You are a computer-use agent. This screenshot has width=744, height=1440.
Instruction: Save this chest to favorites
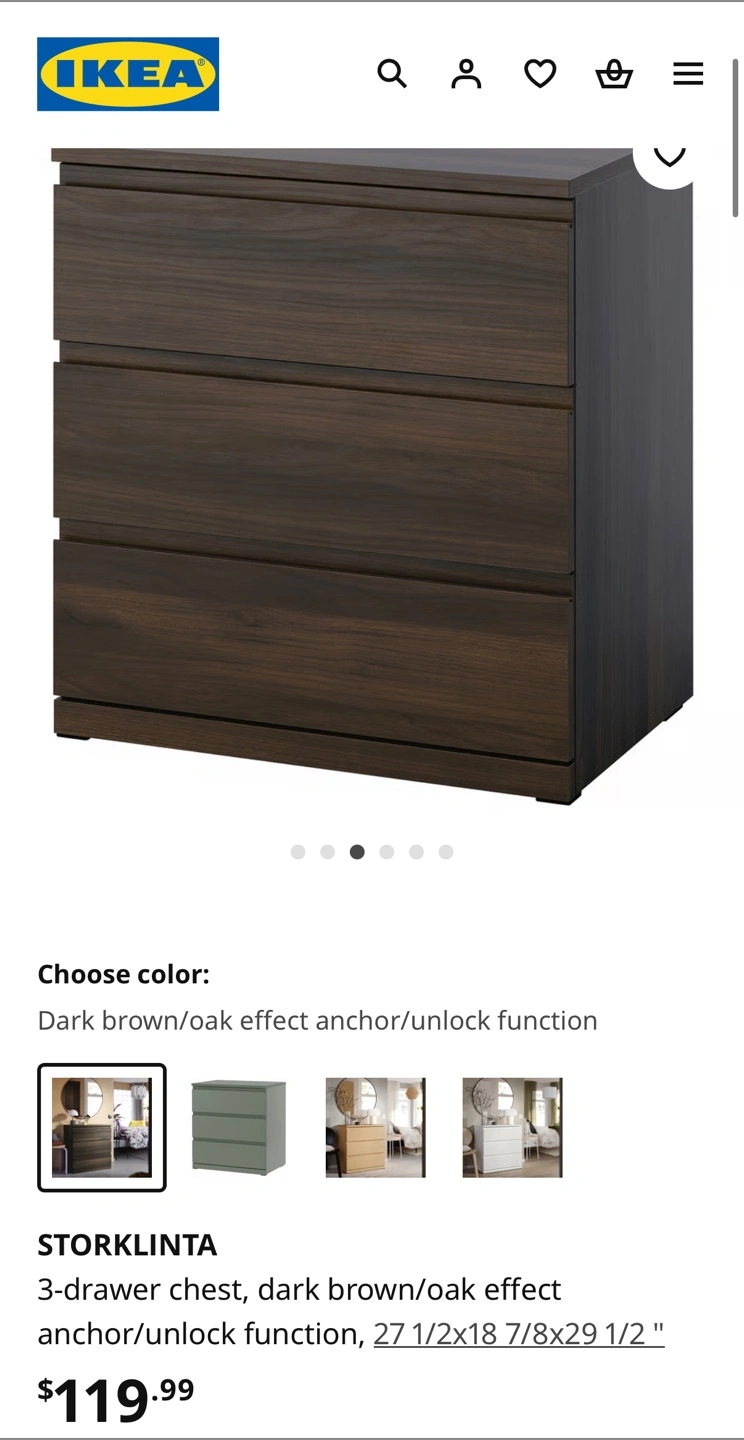[669, 158]
